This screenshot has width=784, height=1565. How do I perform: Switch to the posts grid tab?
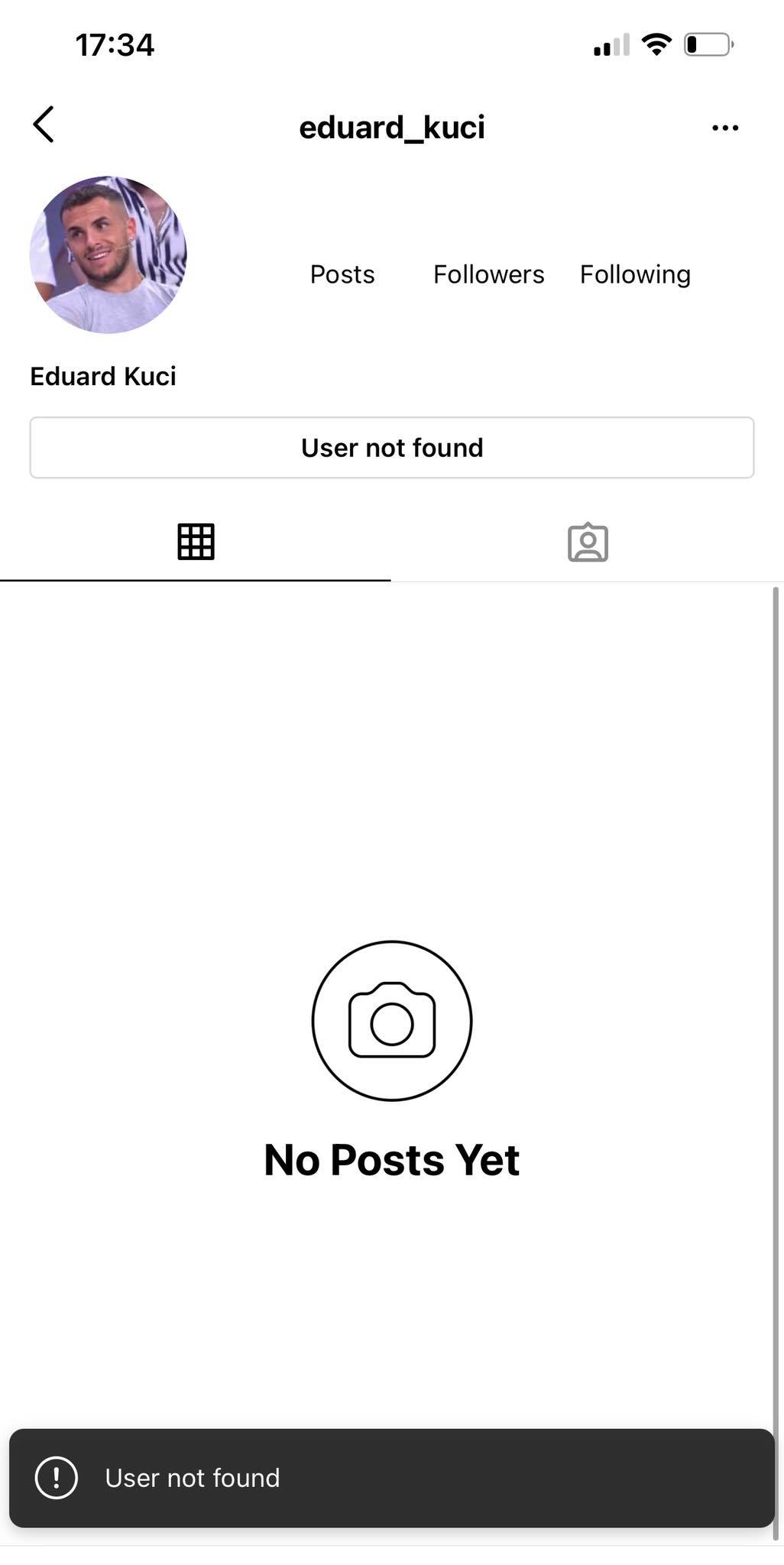click(x=196, y=542)
